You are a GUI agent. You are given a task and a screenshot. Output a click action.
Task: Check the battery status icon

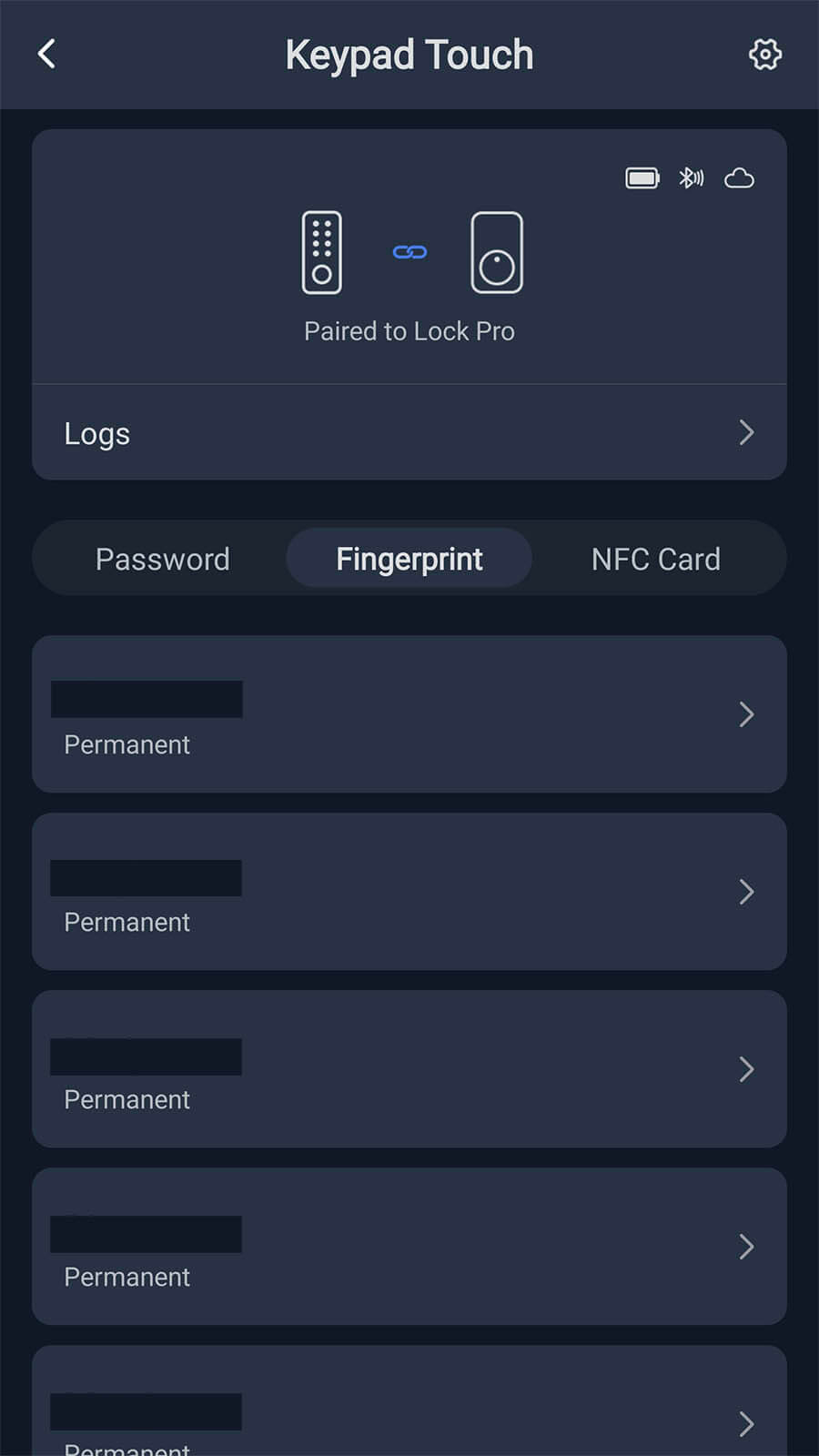[643, 177]
